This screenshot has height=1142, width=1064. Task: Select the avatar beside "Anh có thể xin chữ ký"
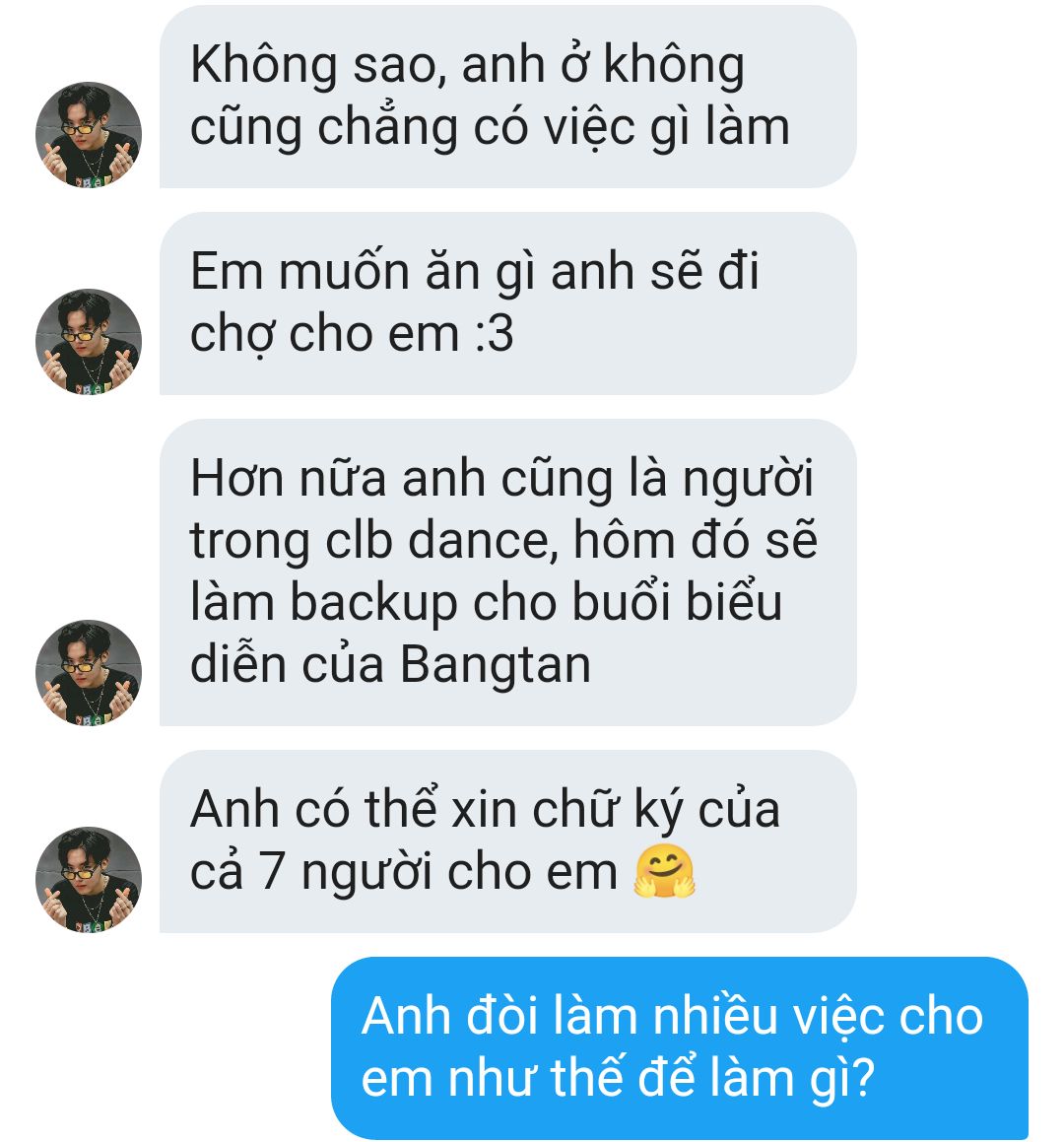coord(89,880)
